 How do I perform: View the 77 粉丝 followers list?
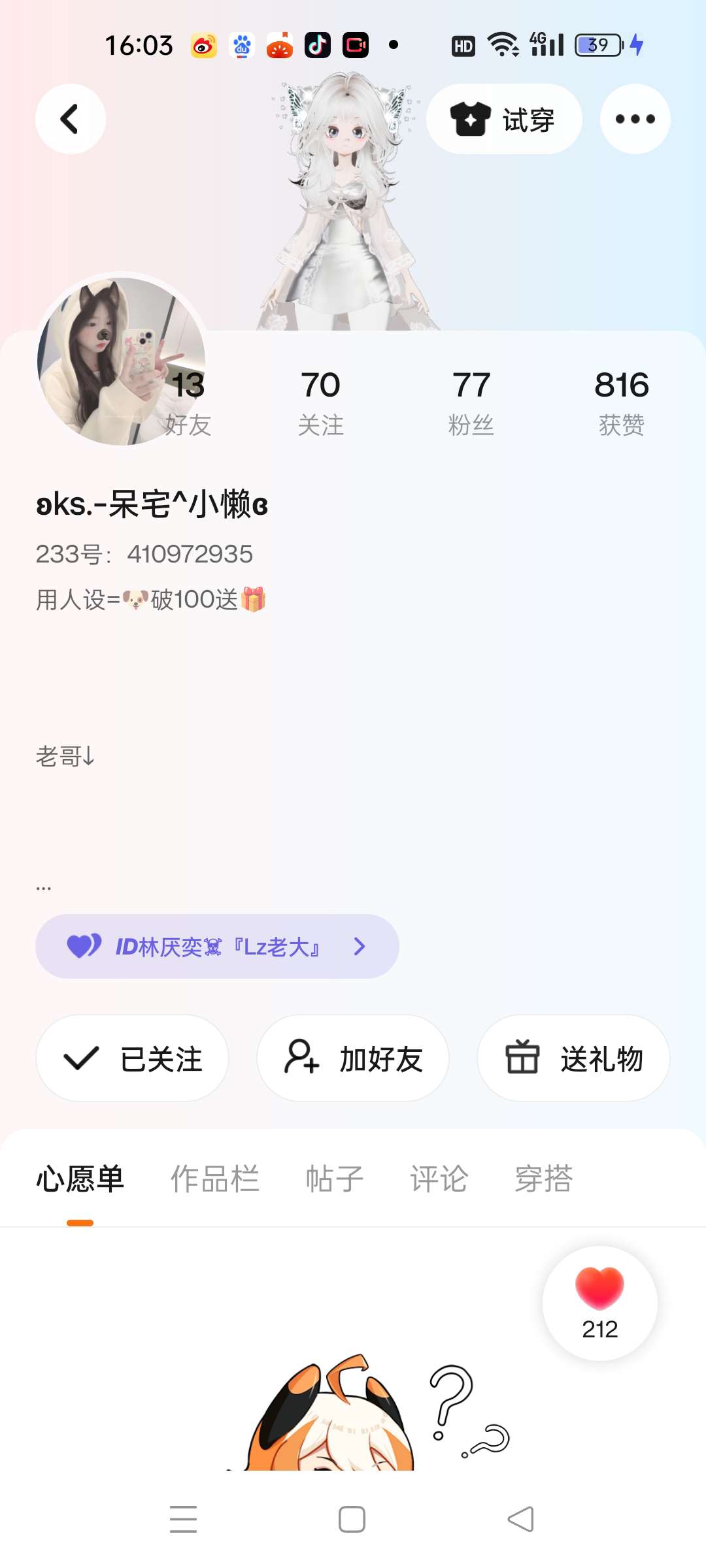tap(471, 401)
